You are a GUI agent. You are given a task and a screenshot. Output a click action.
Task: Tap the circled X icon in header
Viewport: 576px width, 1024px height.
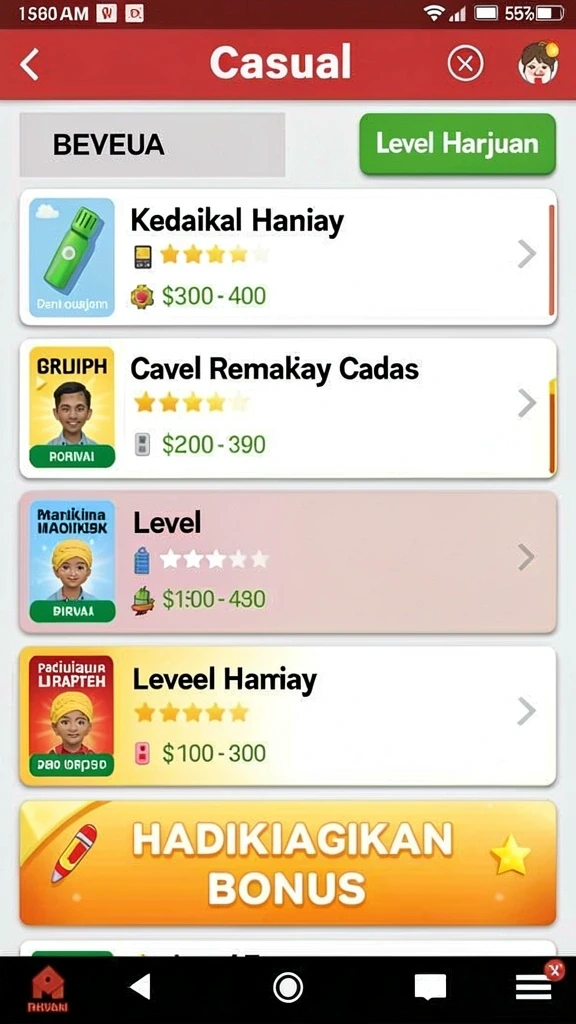(465, 64)
